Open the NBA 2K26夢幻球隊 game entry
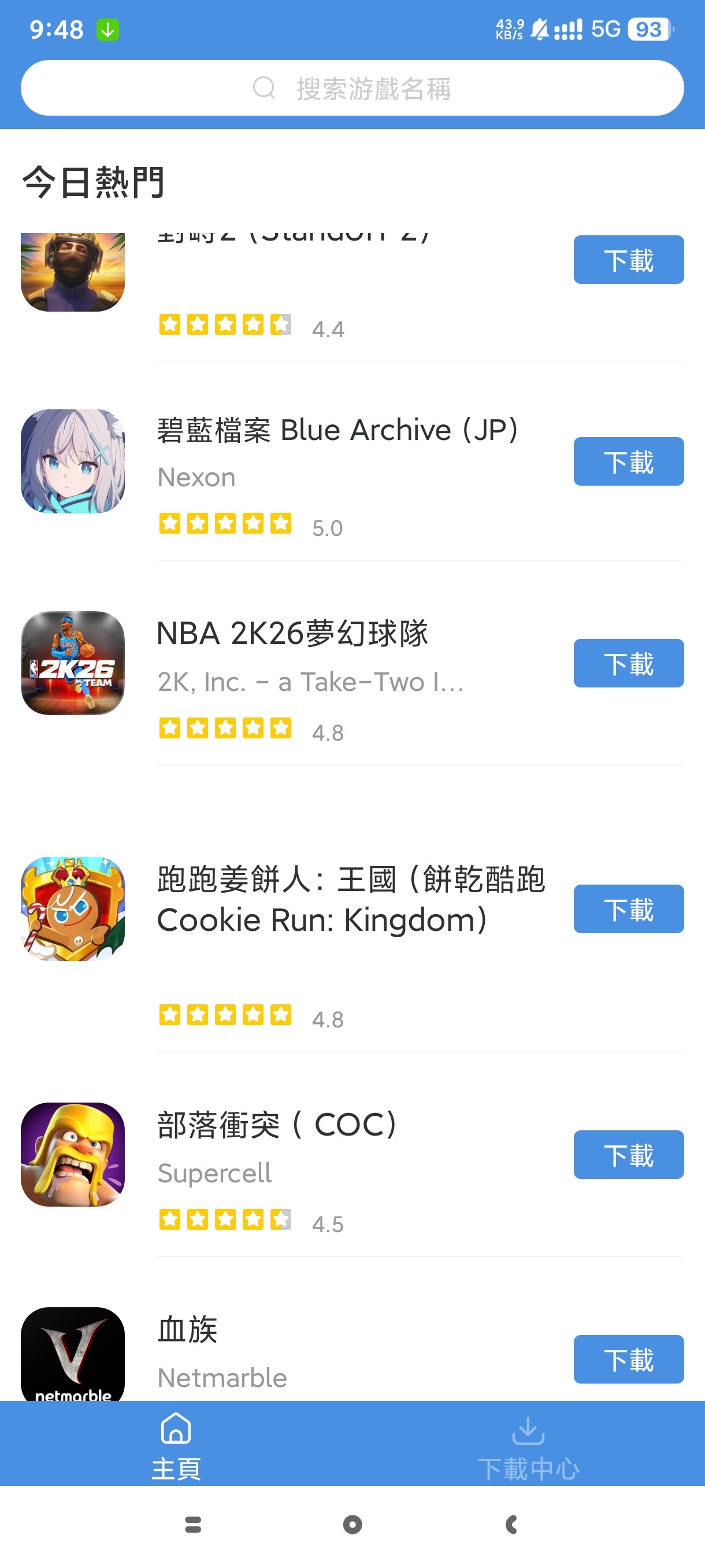The height and width of the screenshot is (1568, 705). [292, 634]
